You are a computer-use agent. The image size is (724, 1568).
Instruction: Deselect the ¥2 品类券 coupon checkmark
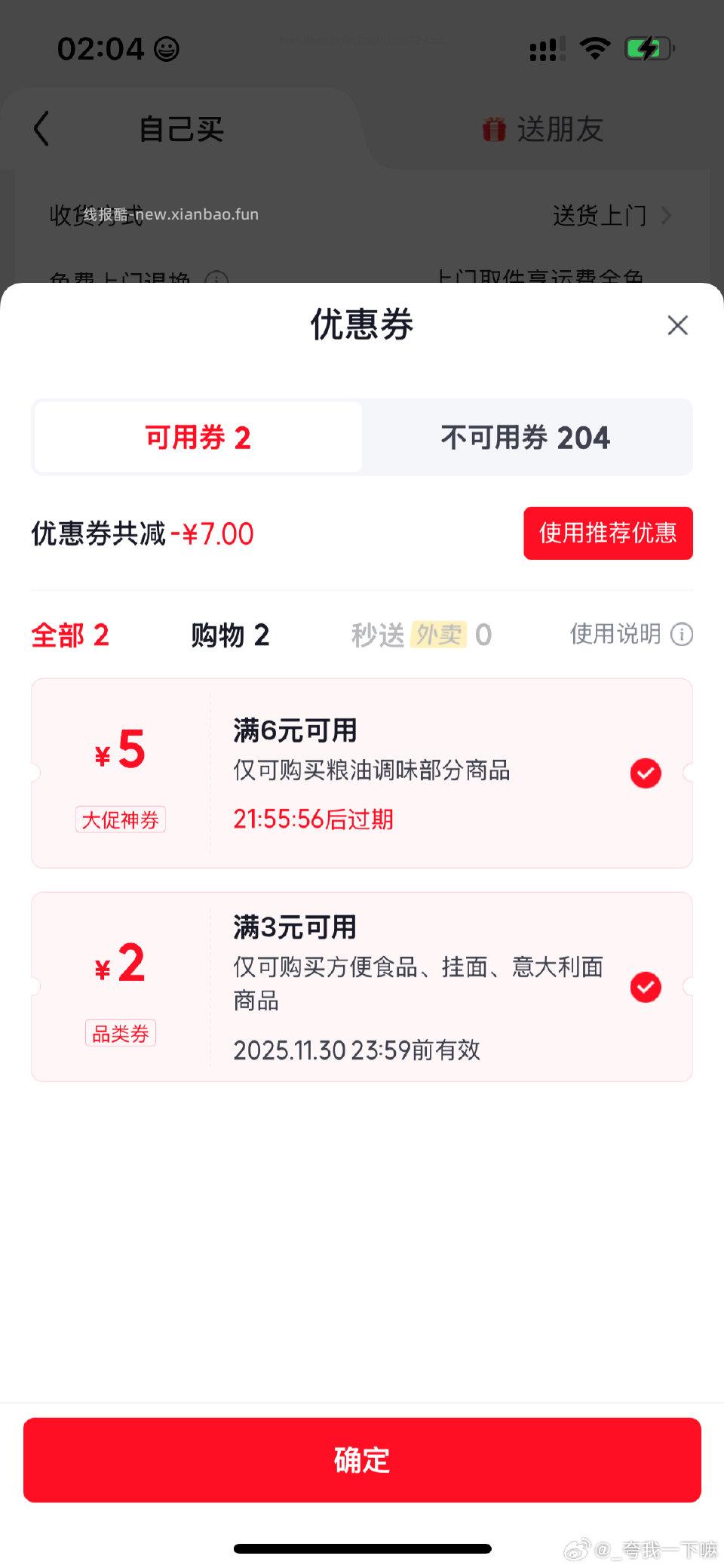tap(645, 986)
